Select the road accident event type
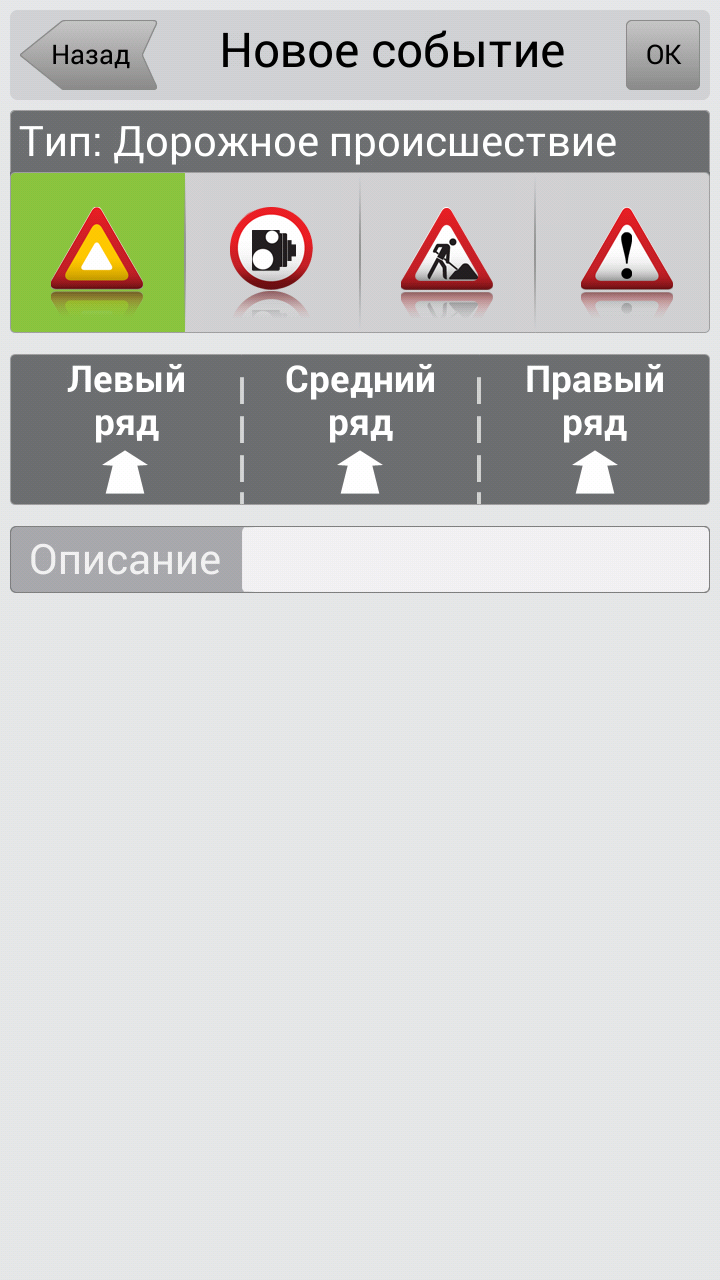 [98, 252]
